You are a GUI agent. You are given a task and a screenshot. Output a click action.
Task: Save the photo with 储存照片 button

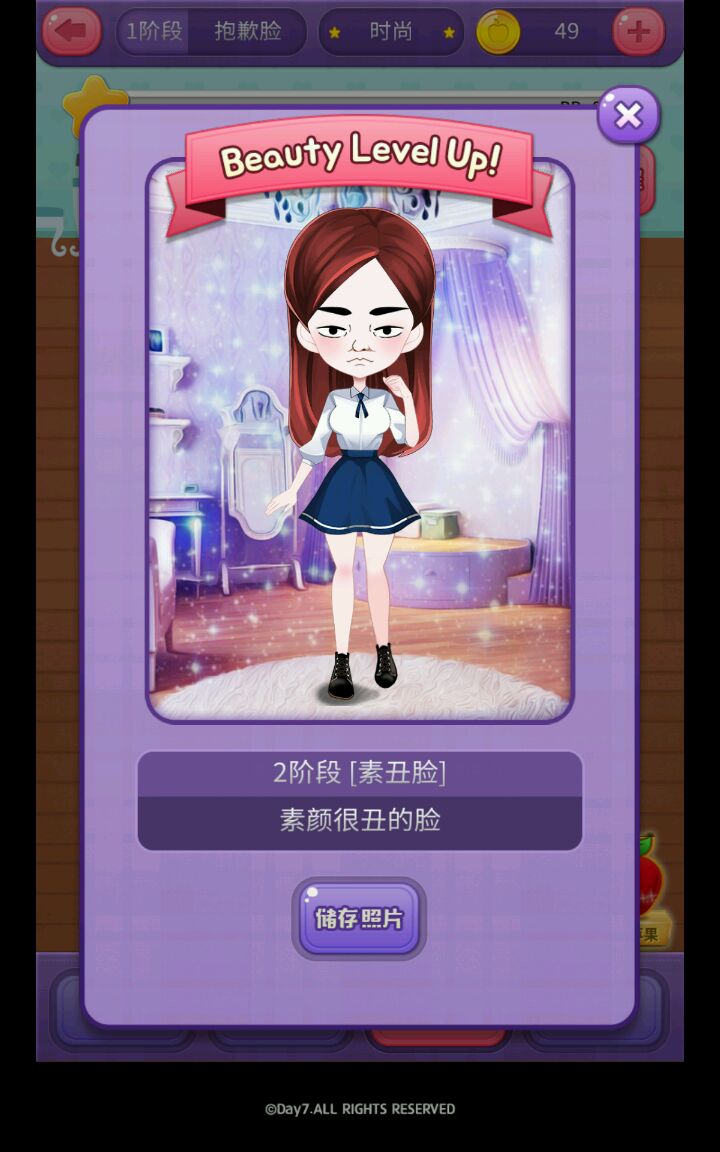359,918
